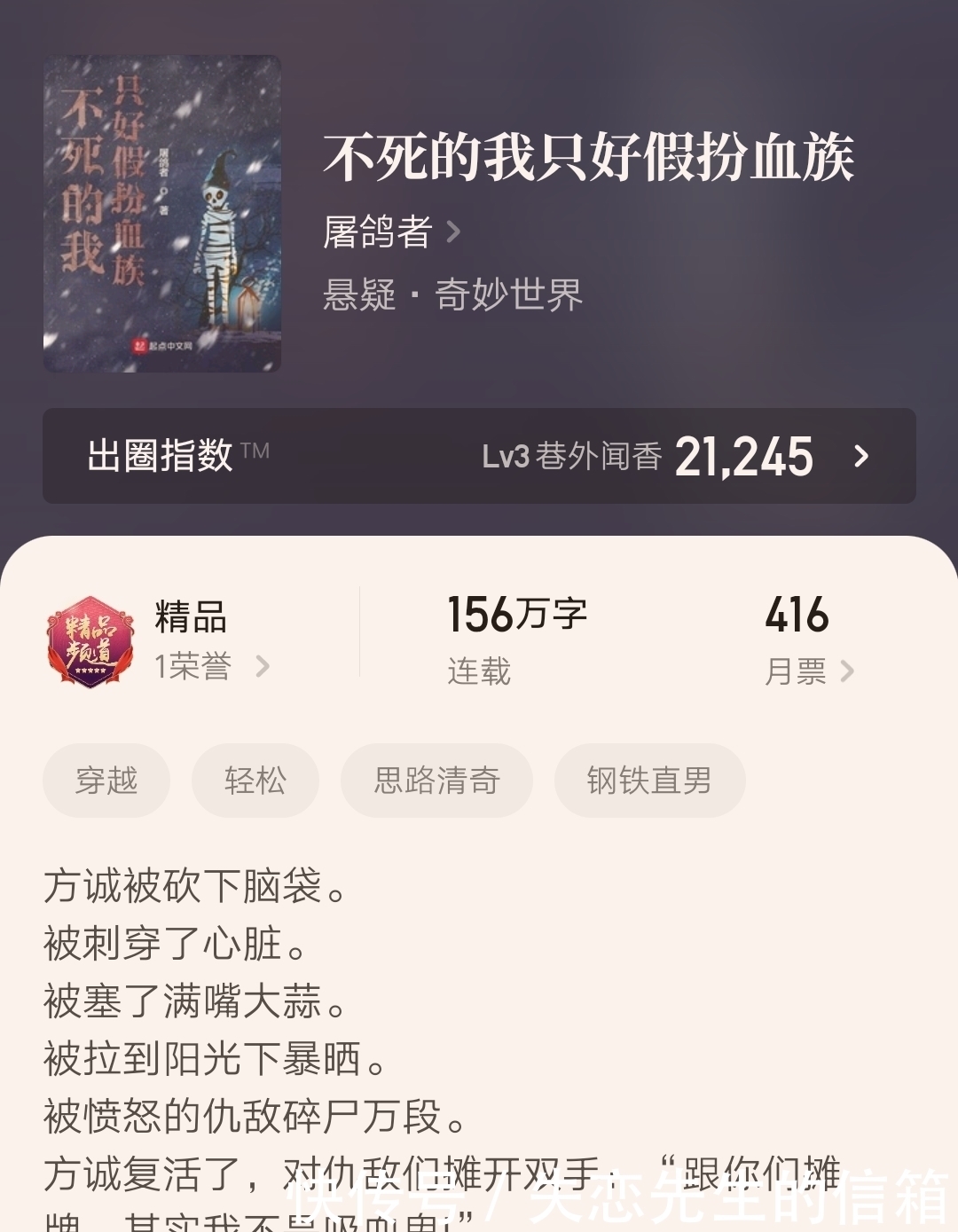Expand the author 屠鸽者 profile chevron
The image size is (958, 1232).
tap(452, 233)
